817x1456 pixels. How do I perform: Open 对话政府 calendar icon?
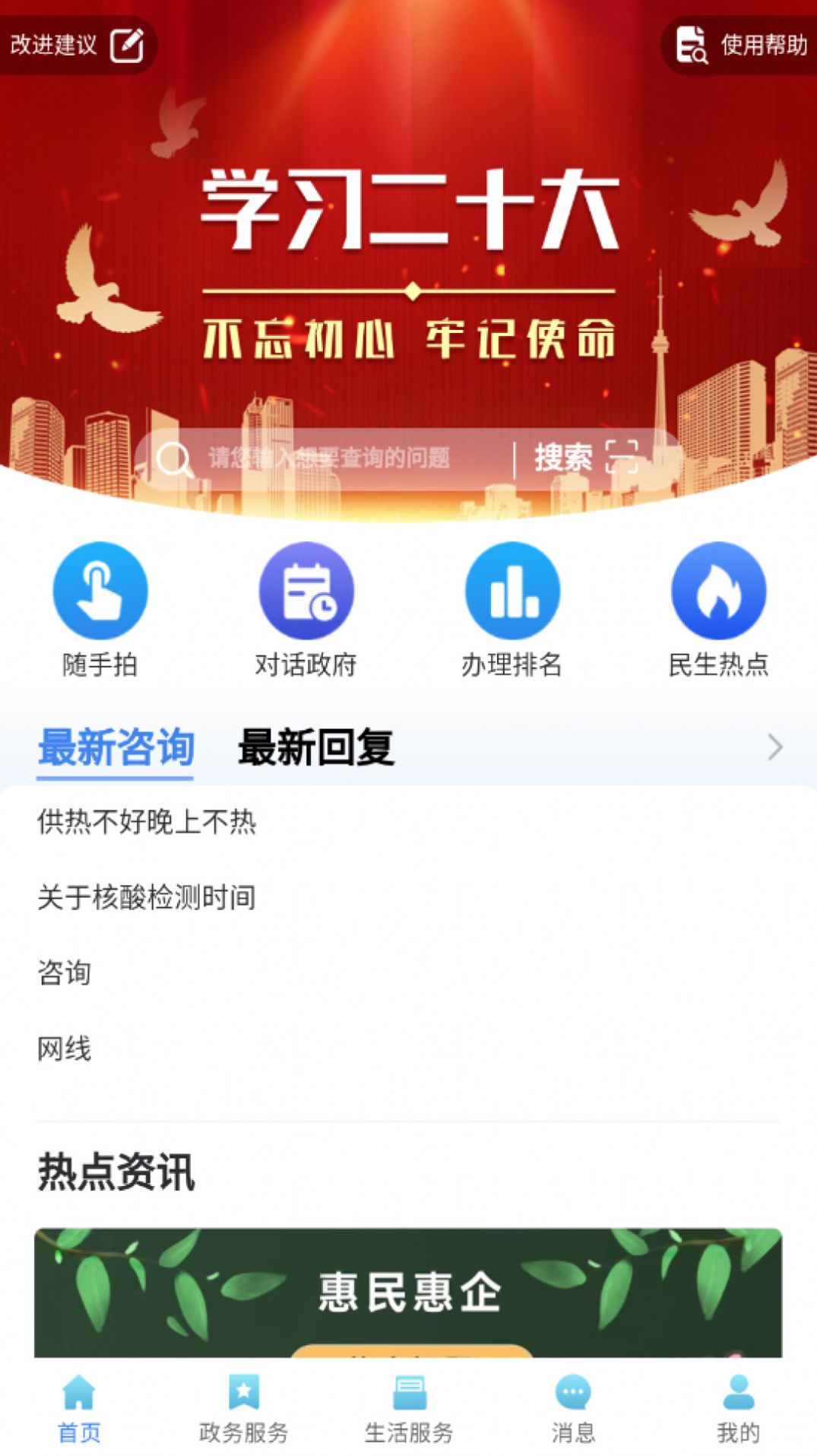pos(306,590)
